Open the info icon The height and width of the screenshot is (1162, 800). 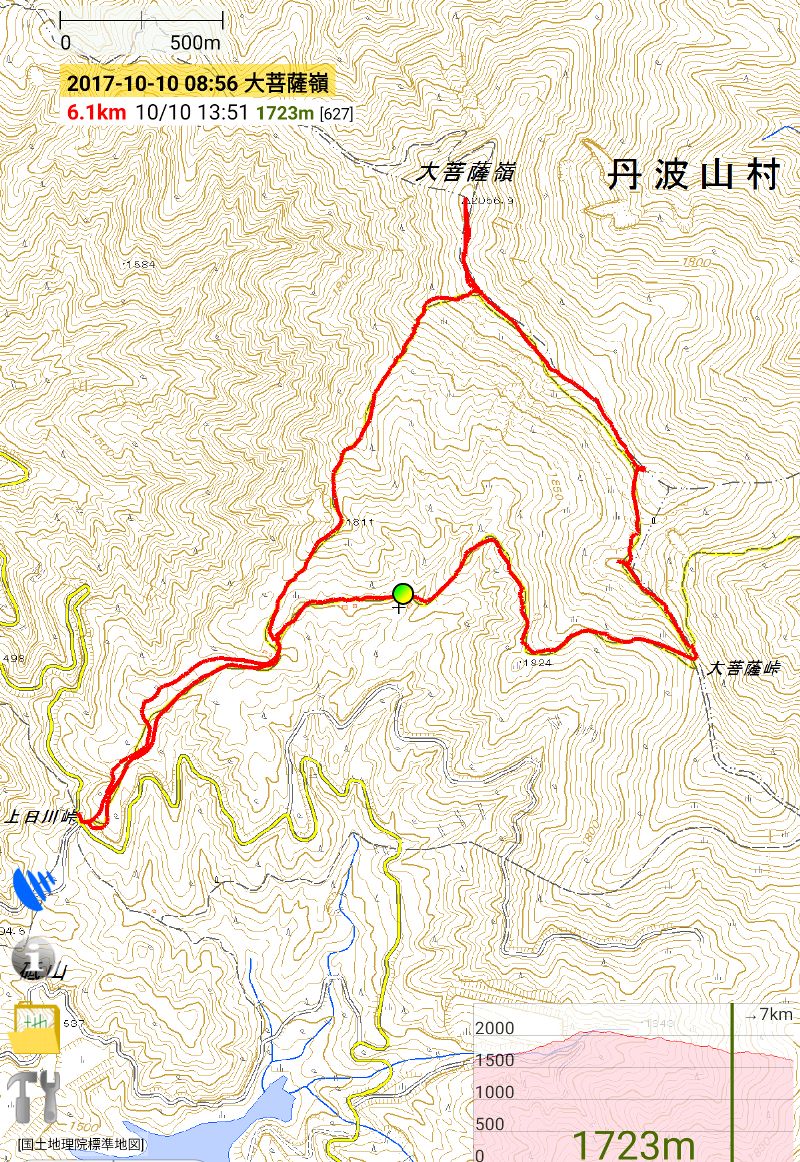(35, 957)
